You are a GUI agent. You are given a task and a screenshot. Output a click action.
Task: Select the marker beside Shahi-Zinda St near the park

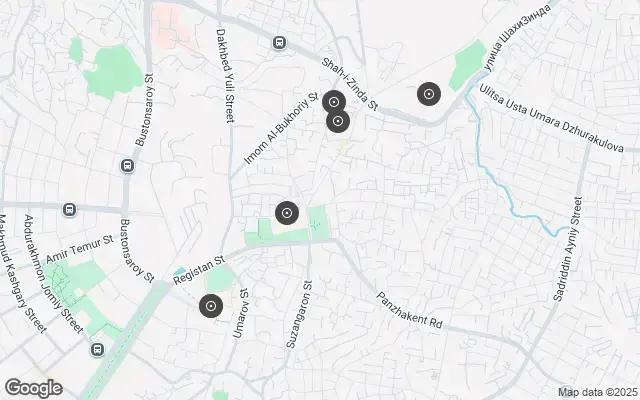point(429,94)
